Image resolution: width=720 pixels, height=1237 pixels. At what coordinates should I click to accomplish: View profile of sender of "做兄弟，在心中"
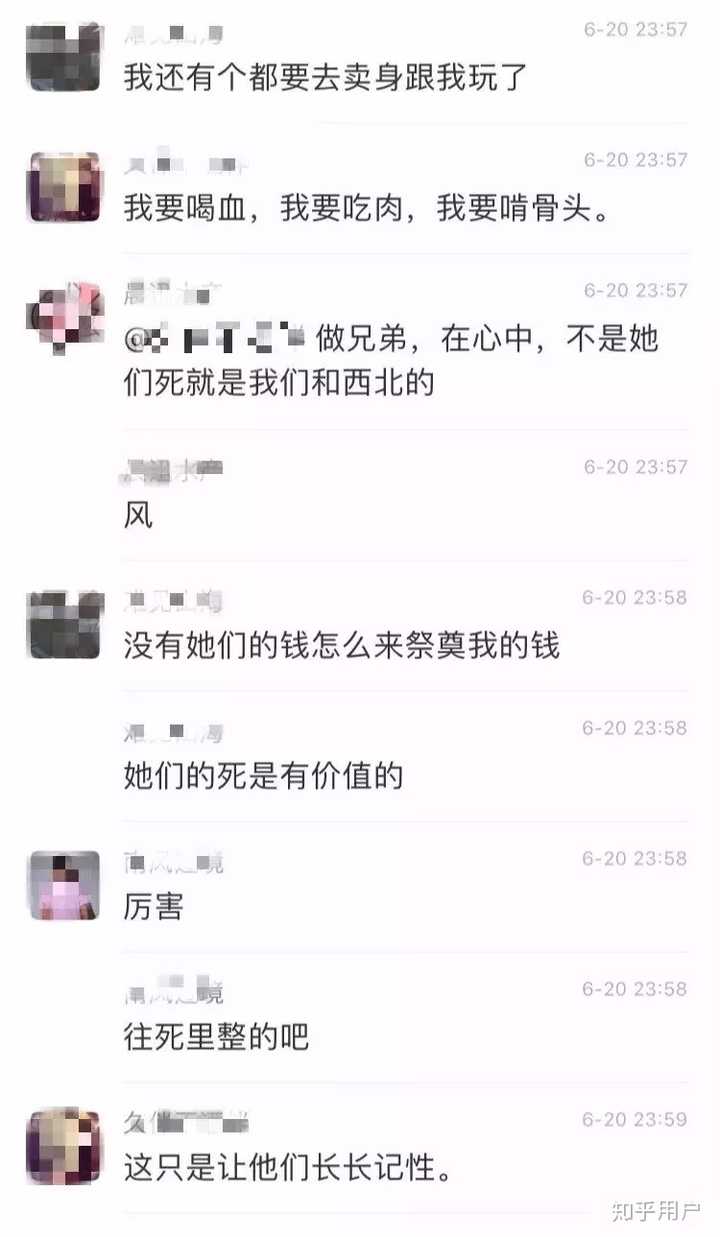point(64,318)
